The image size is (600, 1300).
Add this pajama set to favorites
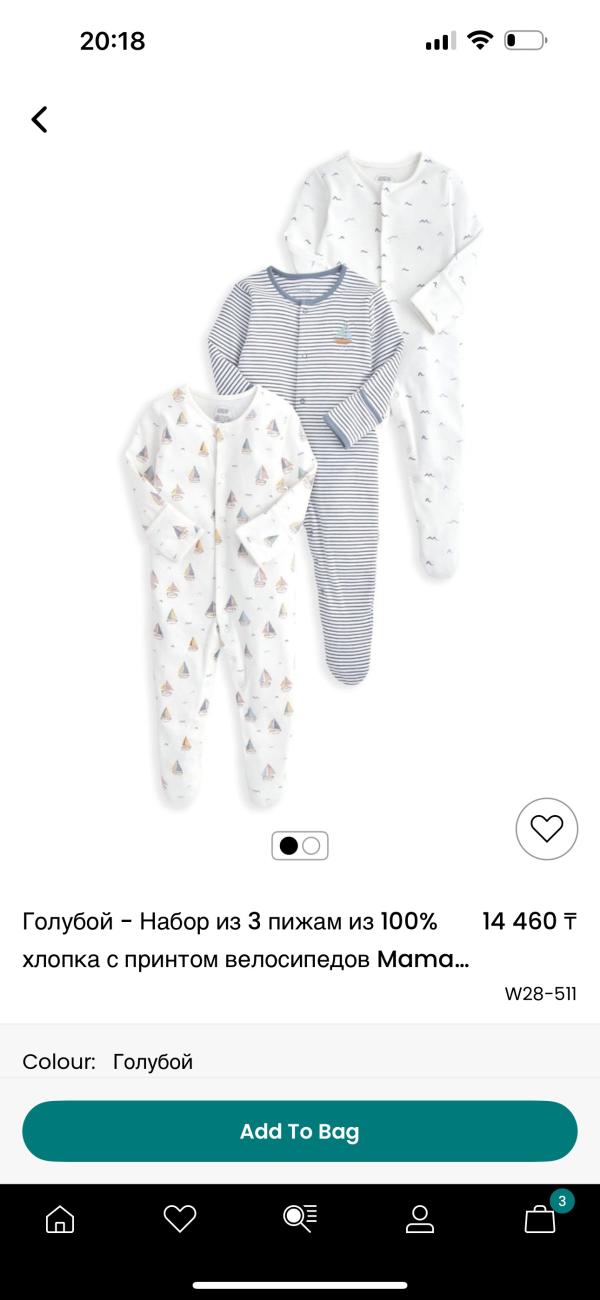[546, 828]
